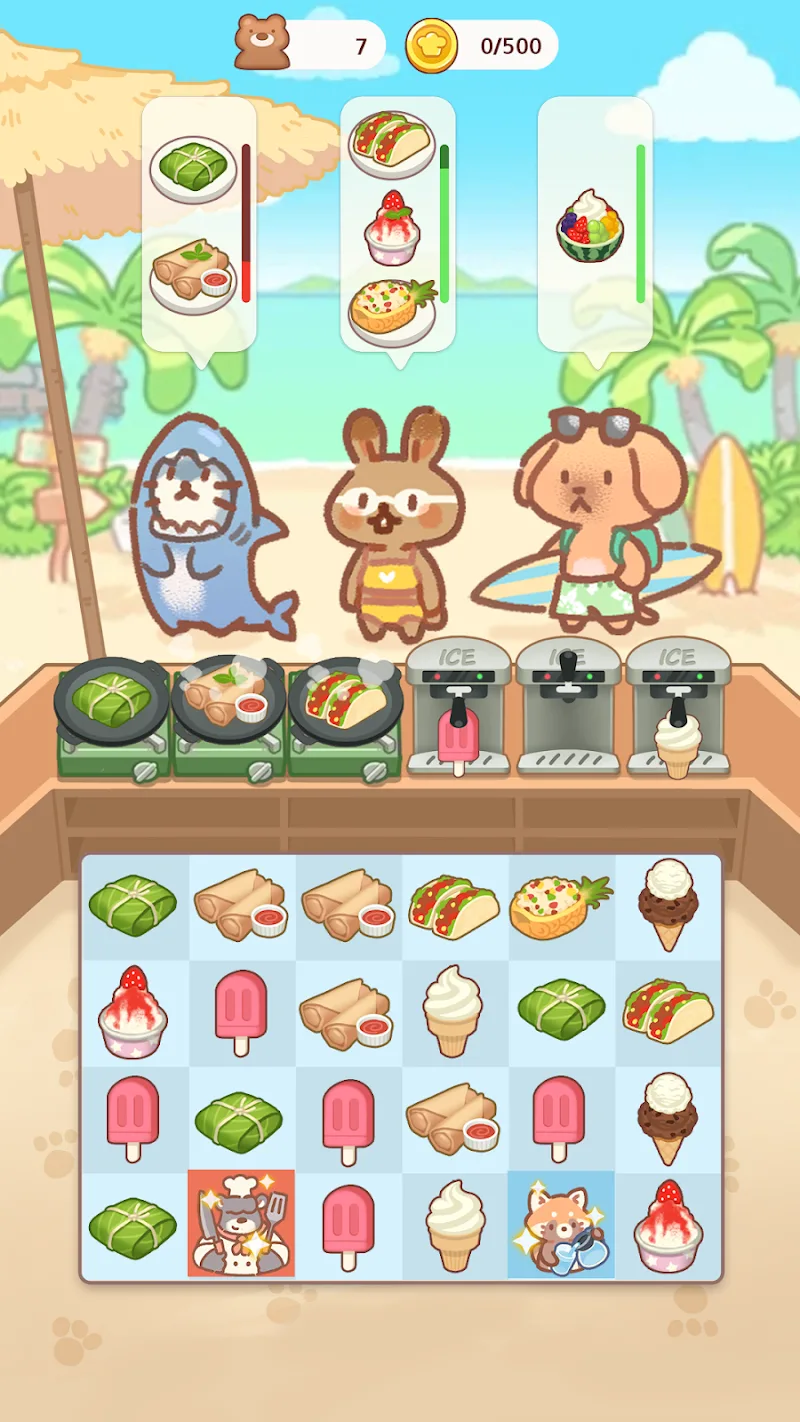The height and width of the screenshot is (1422, 800).
Task: Collect the pink popsicle from the ice machine
Action: pyautogui.click(x=459, y=738)
